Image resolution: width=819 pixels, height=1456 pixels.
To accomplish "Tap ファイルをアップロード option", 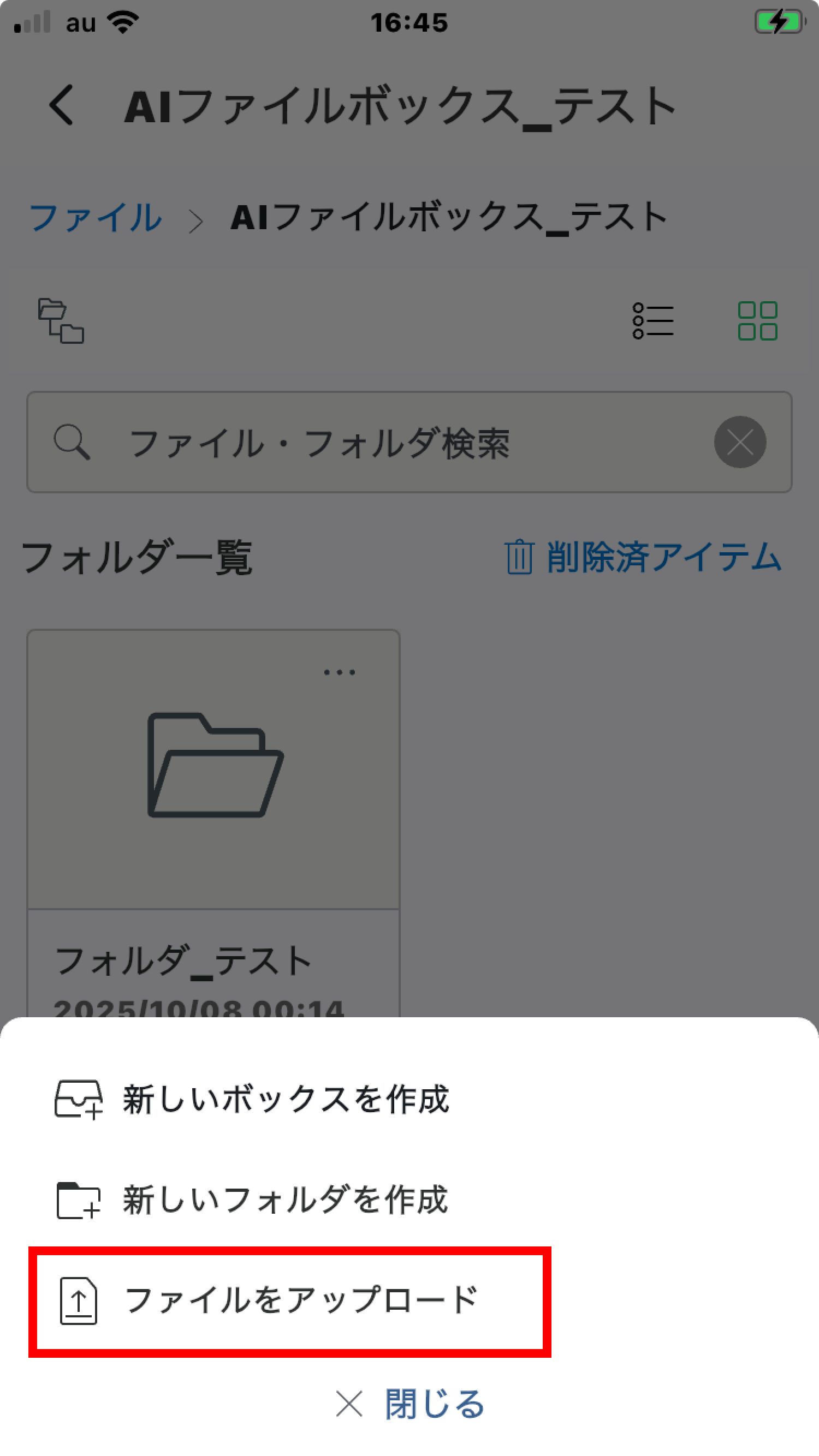I will coord(288,1300).
